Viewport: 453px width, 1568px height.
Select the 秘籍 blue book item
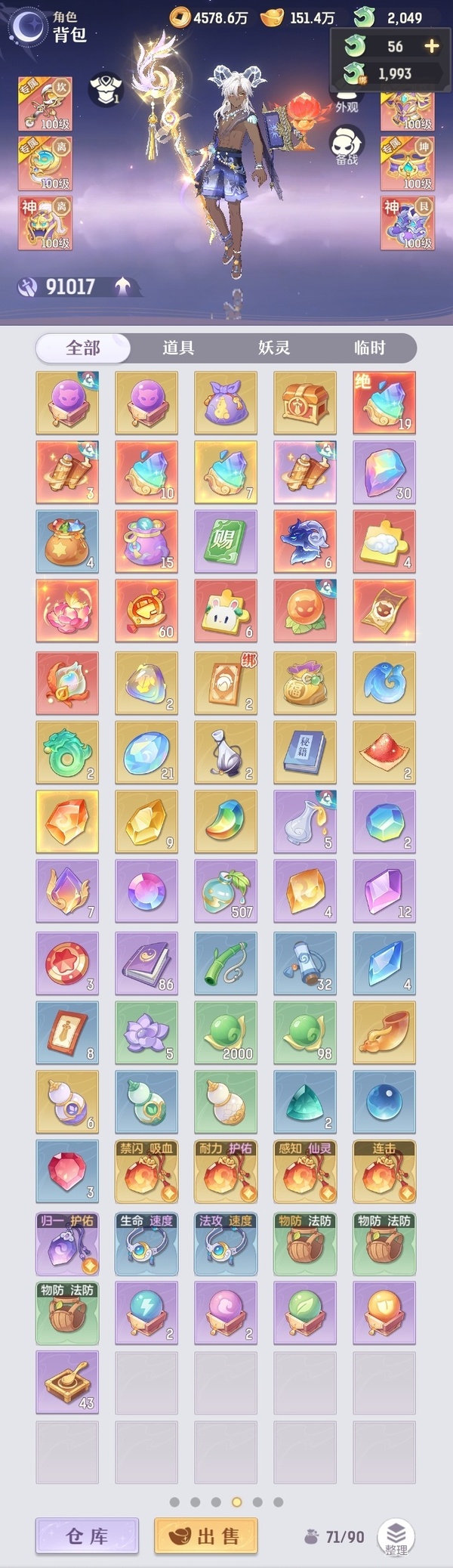click(305, 752)
